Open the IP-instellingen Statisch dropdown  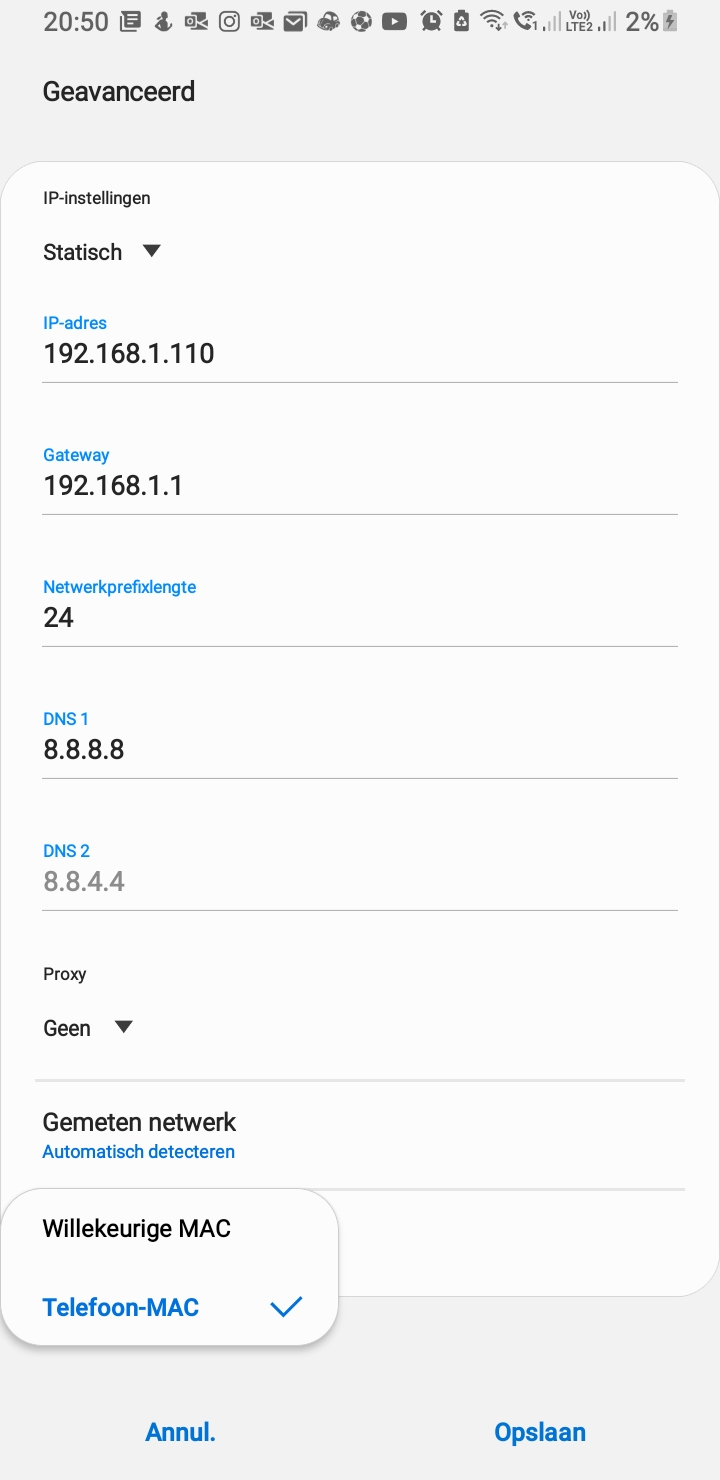(x=101, y=252)
